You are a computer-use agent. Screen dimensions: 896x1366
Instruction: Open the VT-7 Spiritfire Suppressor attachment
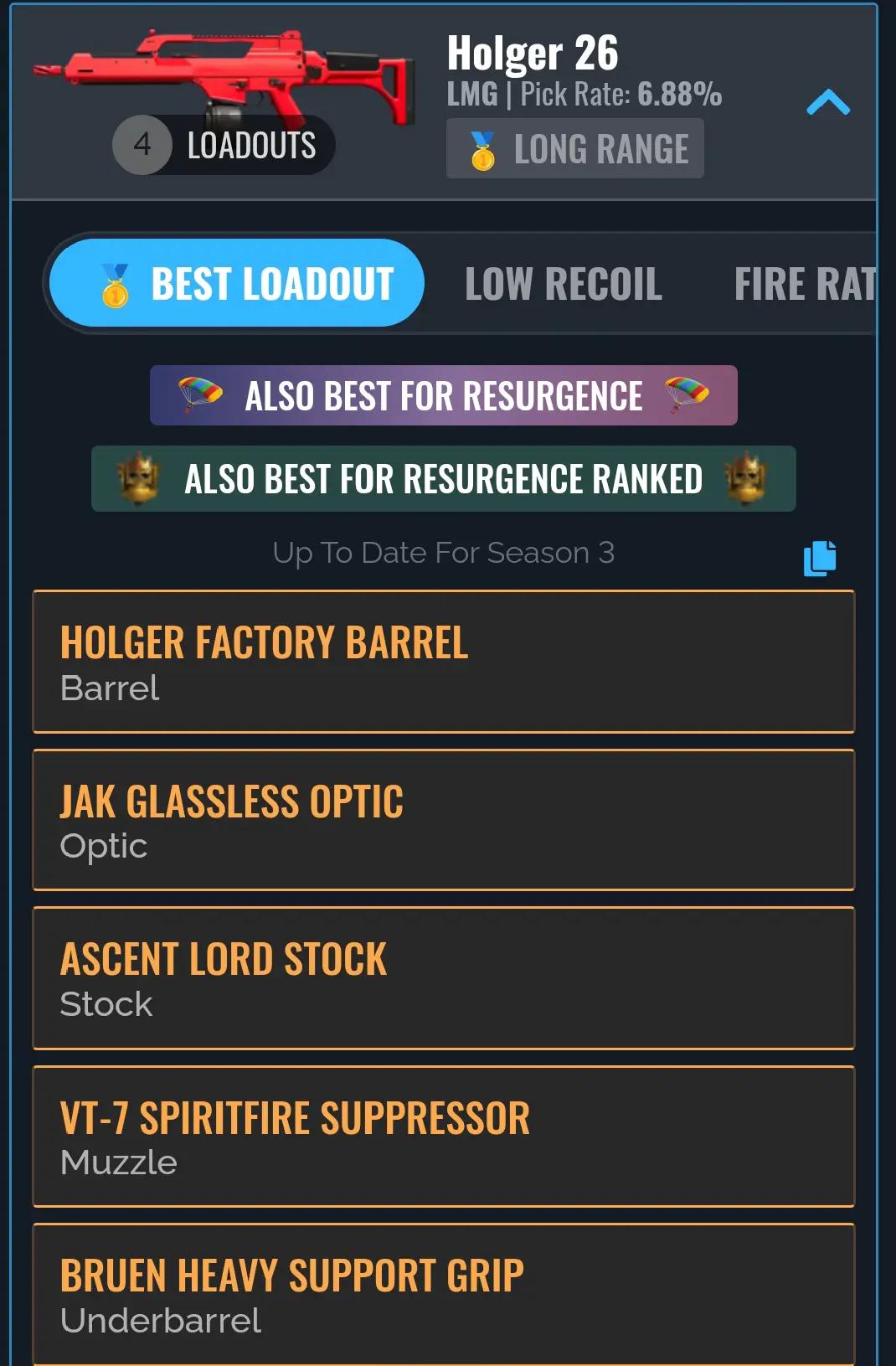(443, 1137)
